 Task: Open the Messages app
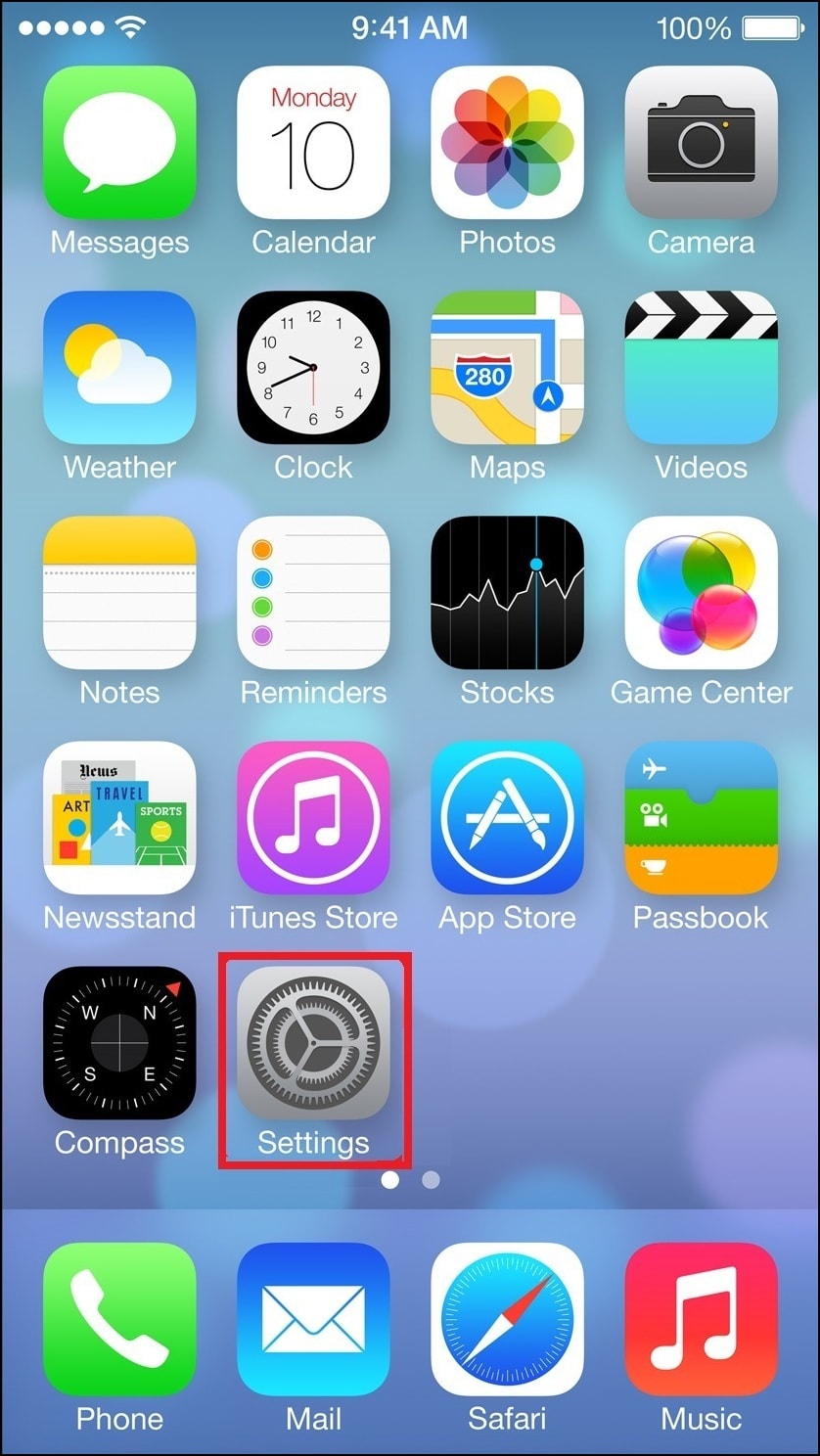pyautogui.click(x=119, y=143)
